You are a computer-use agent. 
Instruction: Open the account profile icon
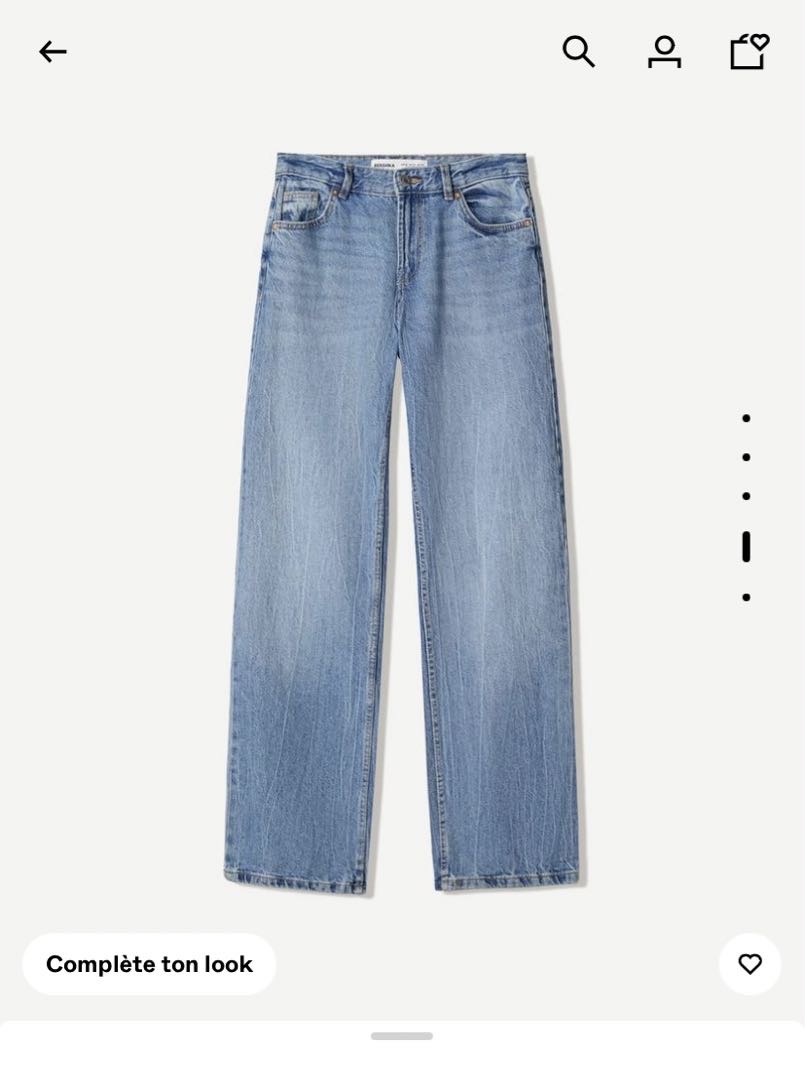664,52
